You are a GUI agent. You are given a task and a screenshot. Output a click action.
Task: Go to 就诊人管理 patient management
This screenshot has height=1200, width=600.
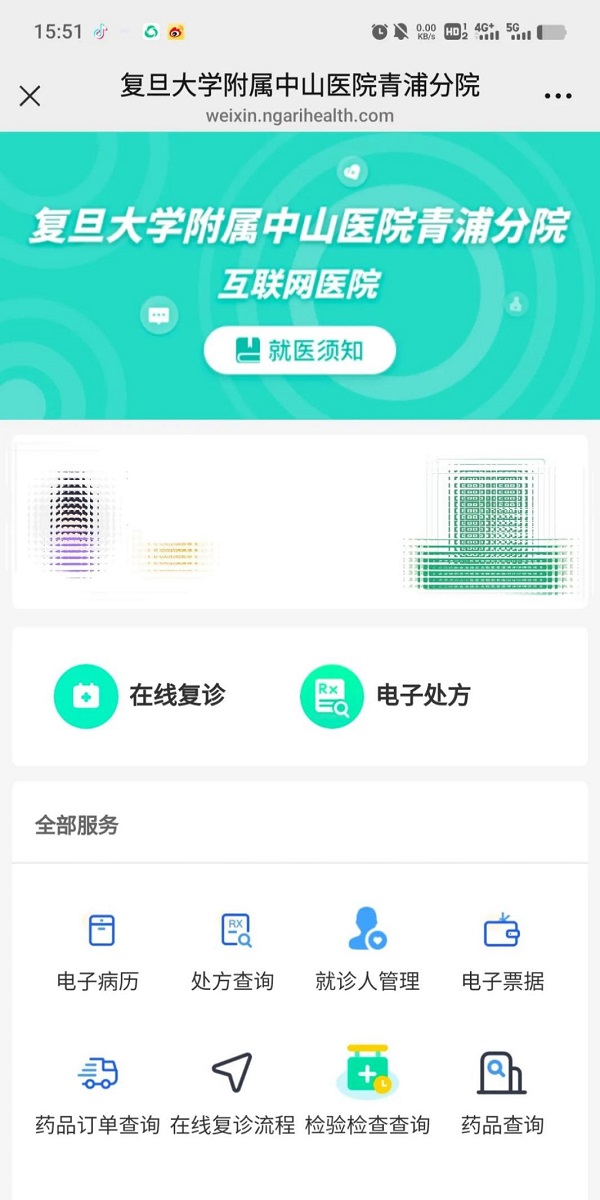pos(367,950)
